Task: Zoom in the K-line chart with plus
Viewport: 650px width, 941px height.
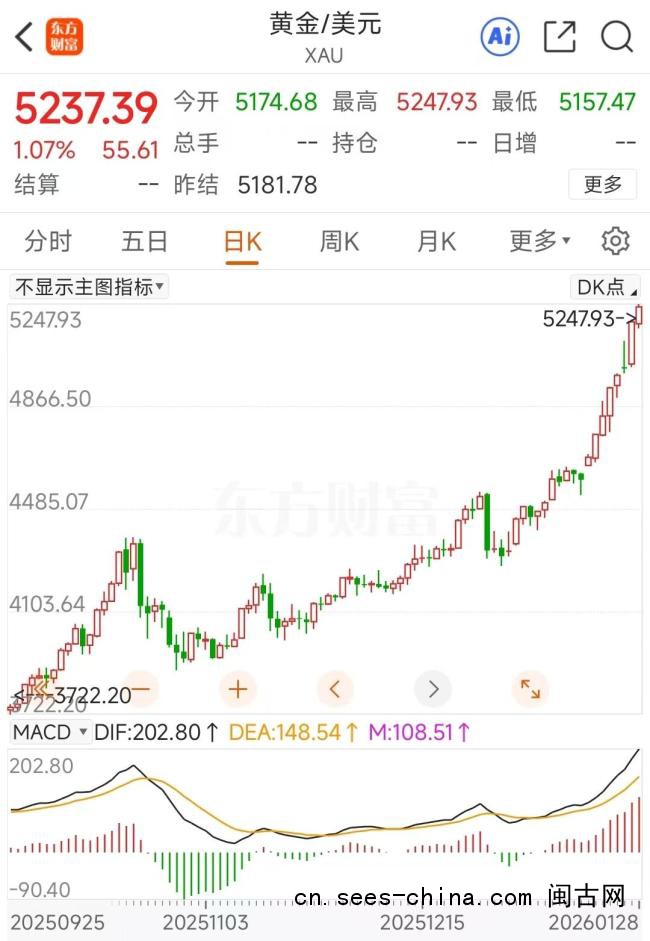Action: 238,688
